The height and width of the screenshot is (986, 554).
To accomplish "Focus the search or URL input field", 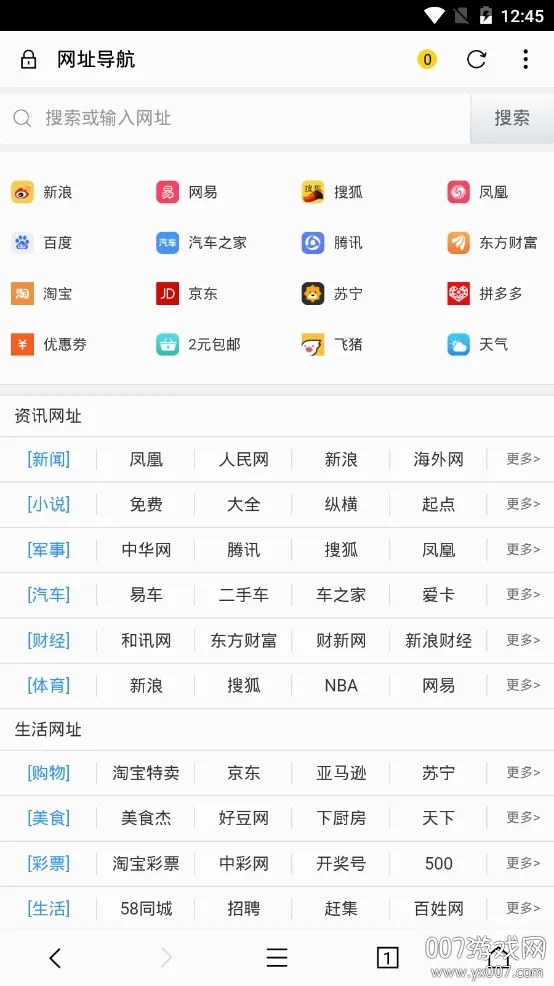I will click(x=235, y=118).
